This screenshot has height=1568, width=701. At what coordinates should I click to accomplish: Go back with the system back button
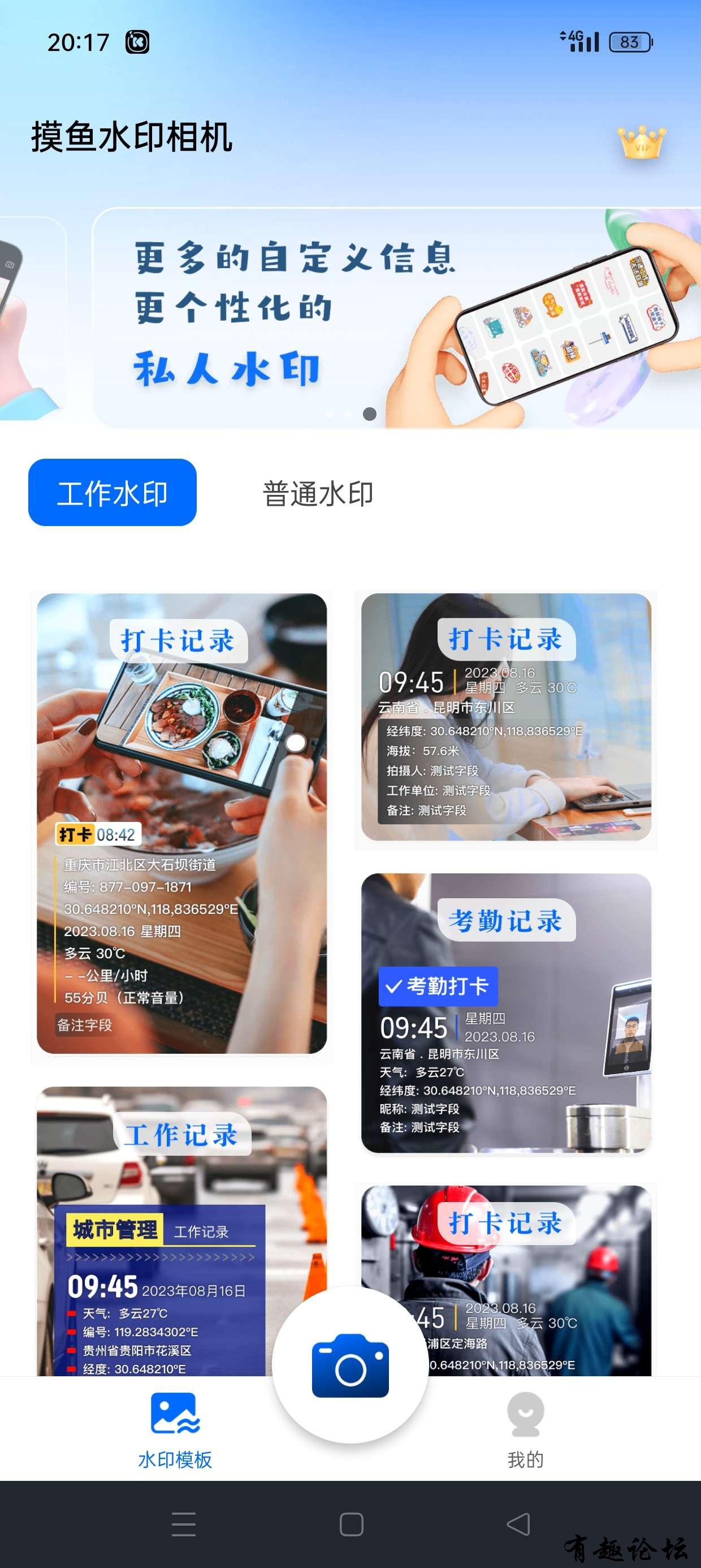(x=518, y=1524)
